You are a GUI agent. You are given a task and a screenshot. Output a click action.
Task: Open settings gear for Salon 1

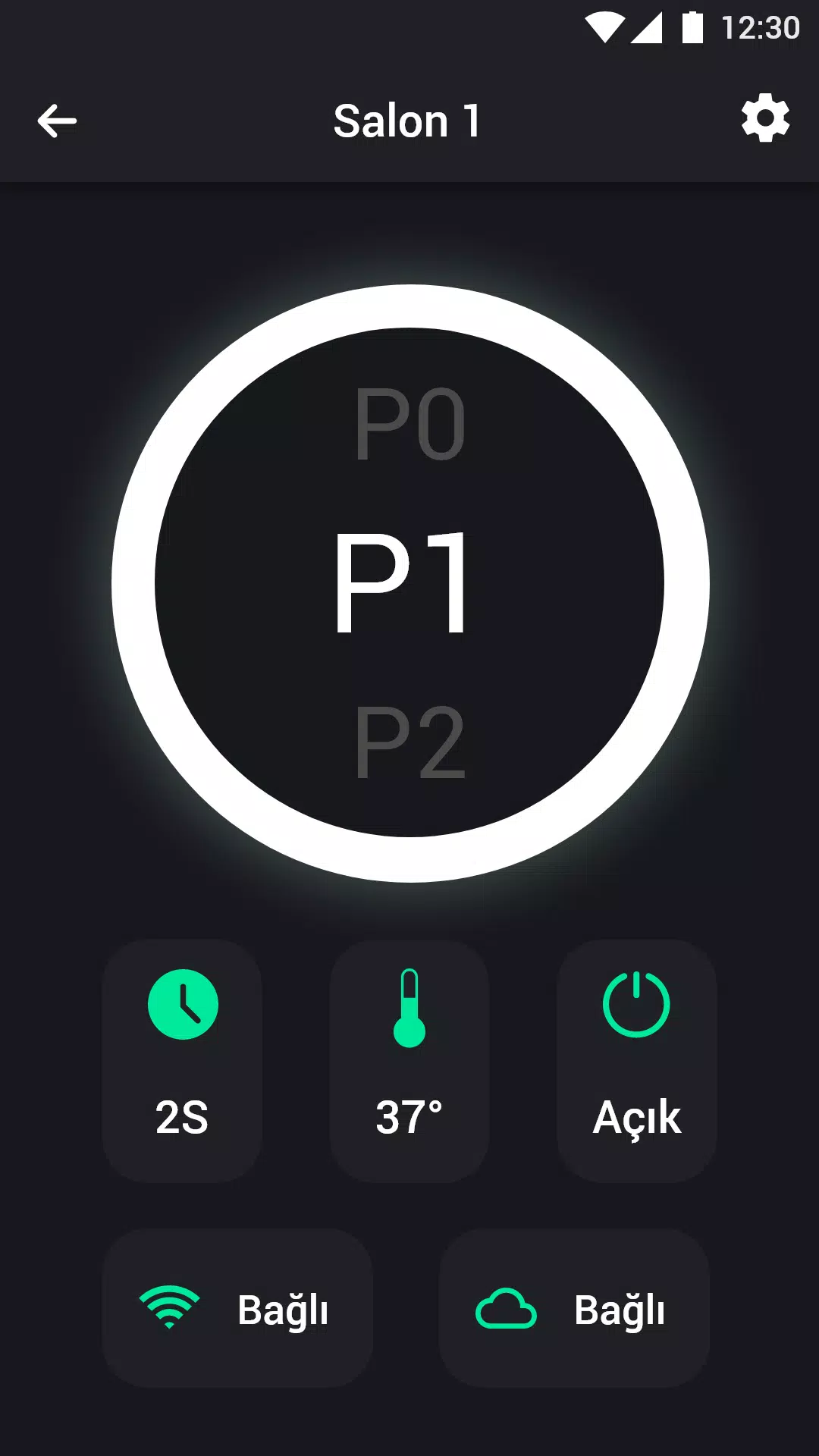pyautogui.click(x=765, y=118)
